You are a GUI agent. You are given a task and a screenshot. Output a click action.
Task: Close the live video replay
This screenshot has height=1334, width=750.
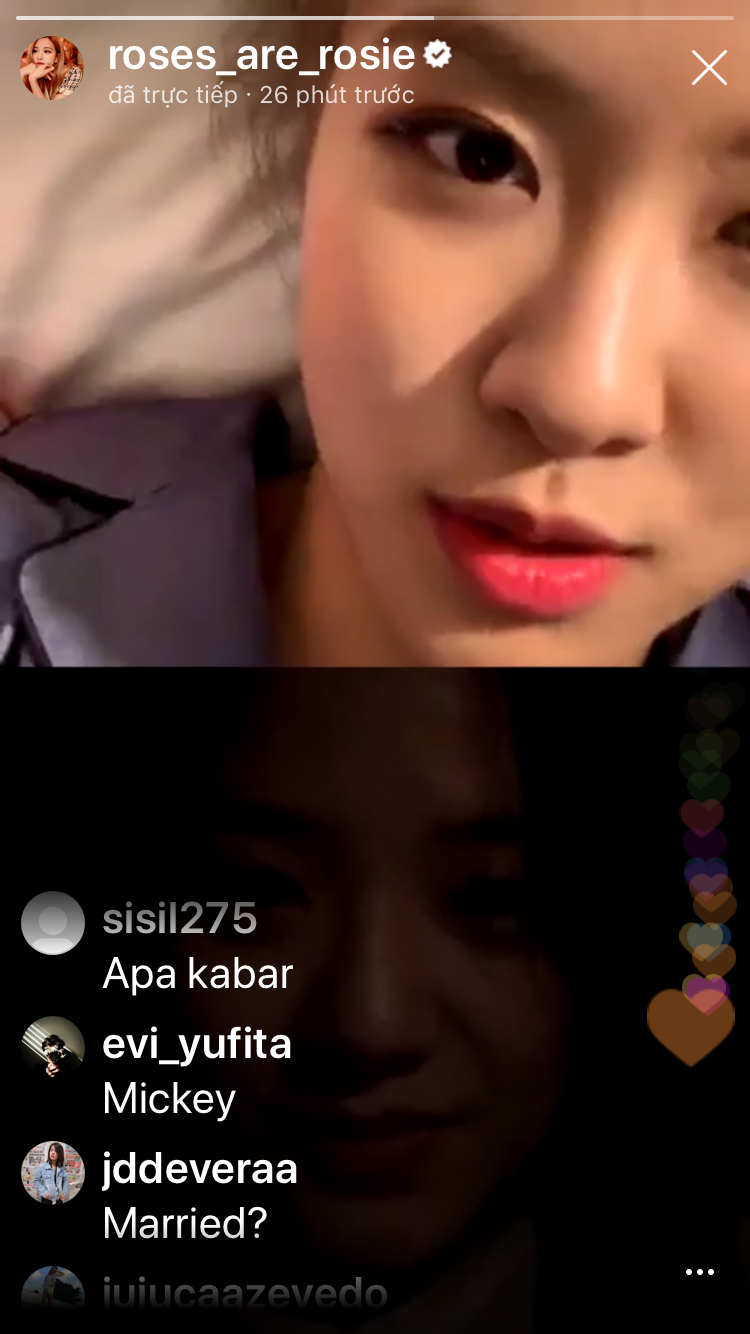(x=709, y=68)
